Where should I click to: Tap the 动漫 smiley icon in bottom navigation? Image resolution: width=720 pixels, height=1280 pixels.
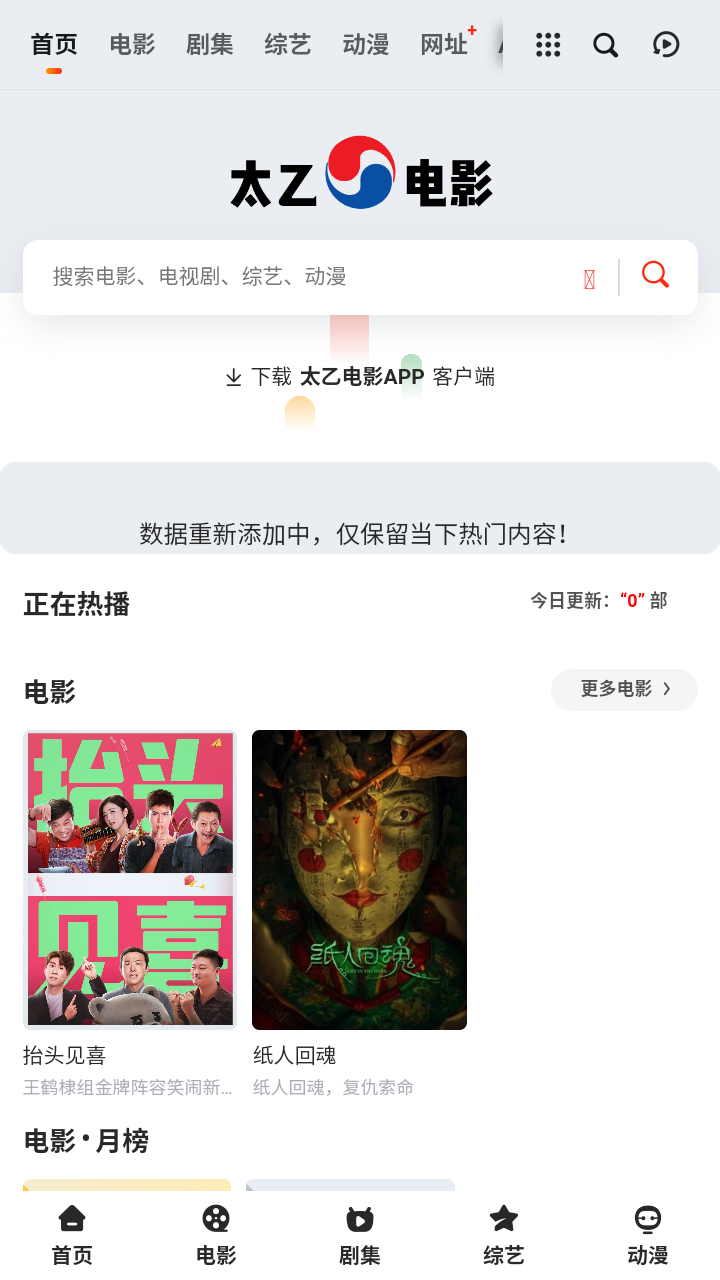647,1218
